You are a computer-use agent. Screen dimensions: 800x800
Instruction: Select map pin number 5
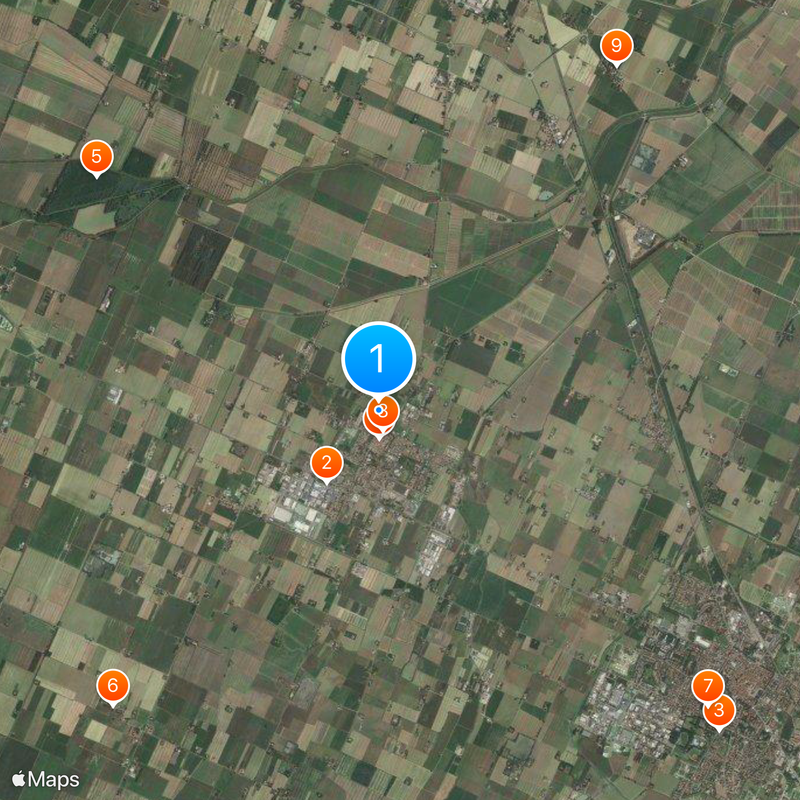coord(96,156)
